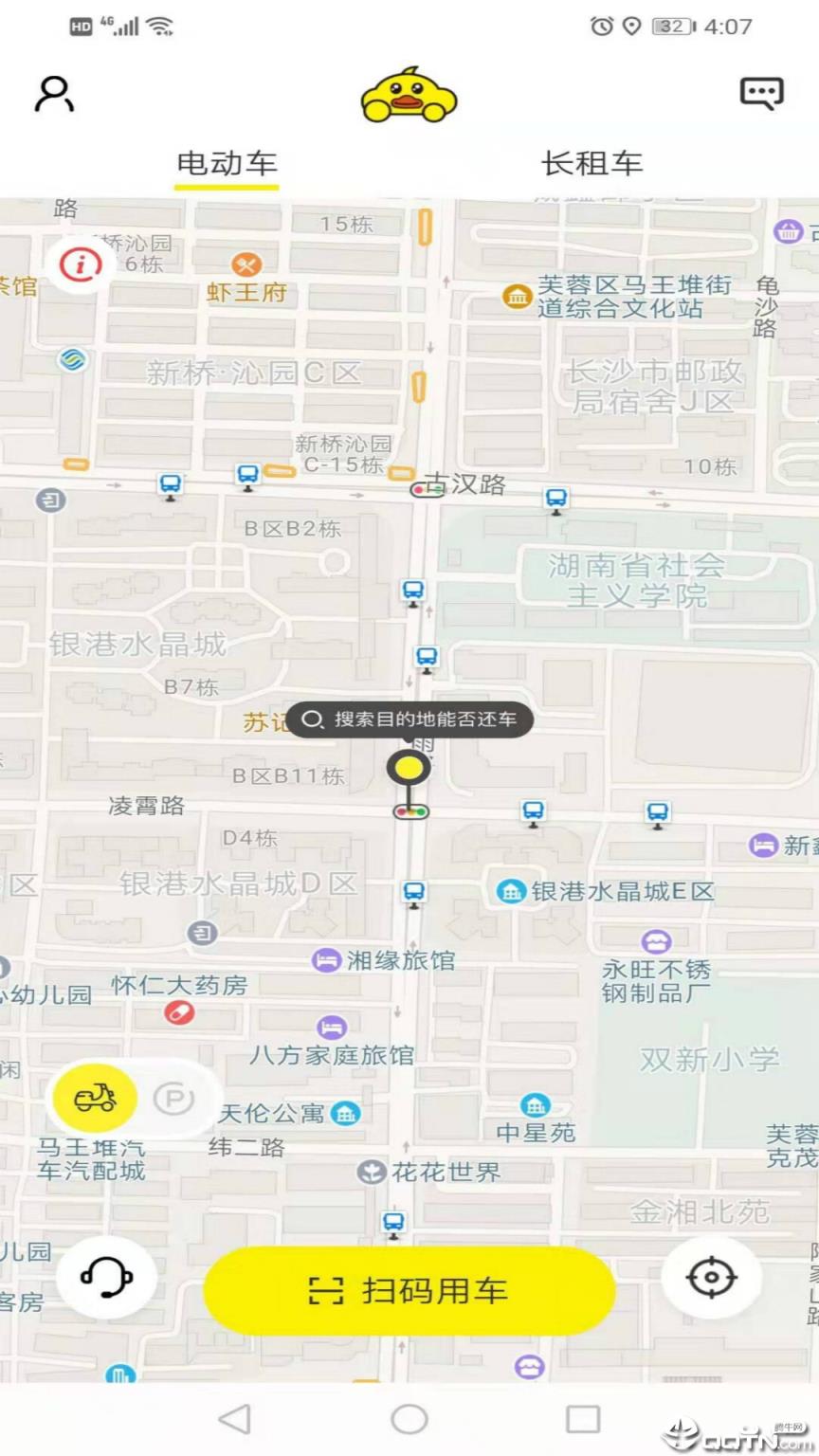Tap the 湘缘旅馆 hotel marker
819x1456 pixels.
pyautogui.click(x=329, y=960)
